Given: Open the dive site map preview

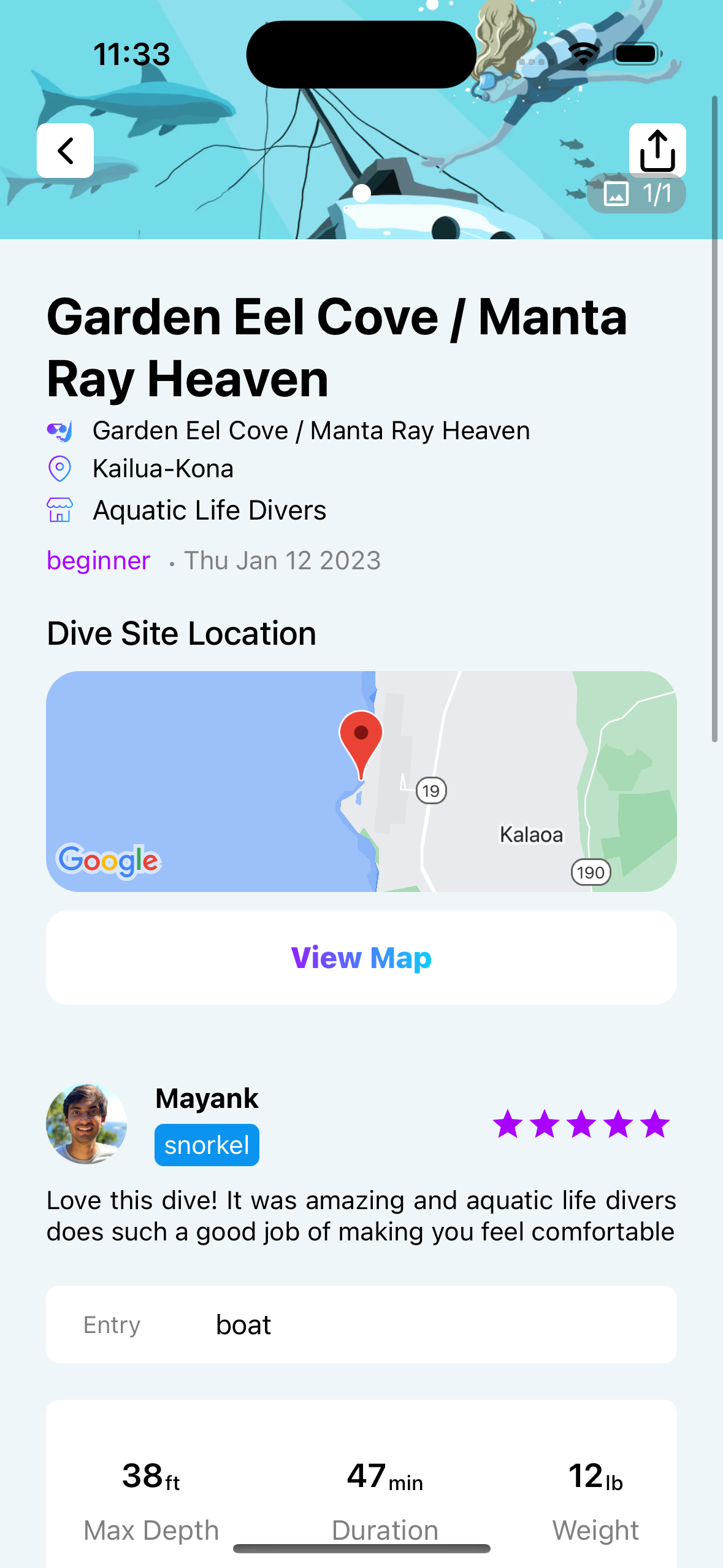Looking at the screenshot, I should [x=361, y=781].
